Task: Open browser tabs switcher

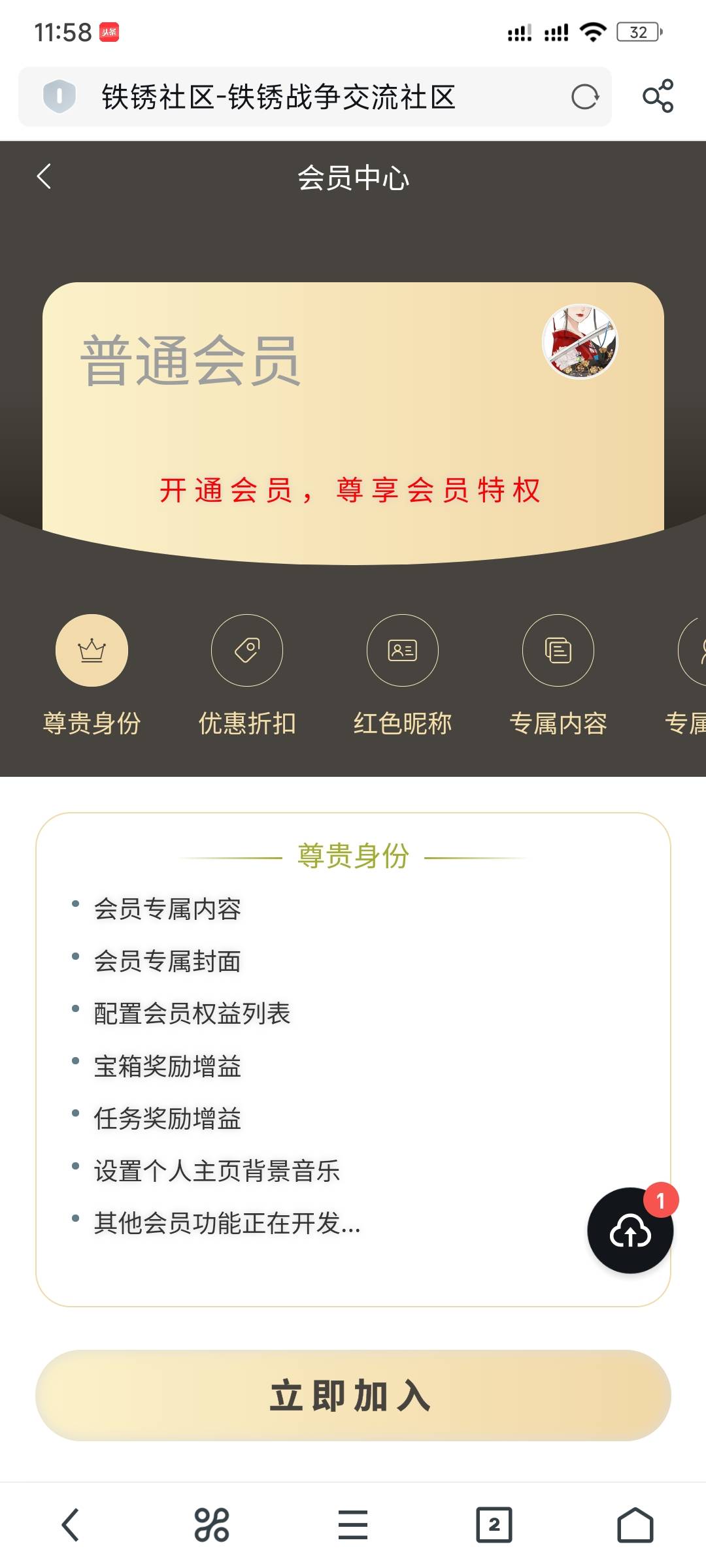Action: pyautogui.click(x=494, y=1525)
